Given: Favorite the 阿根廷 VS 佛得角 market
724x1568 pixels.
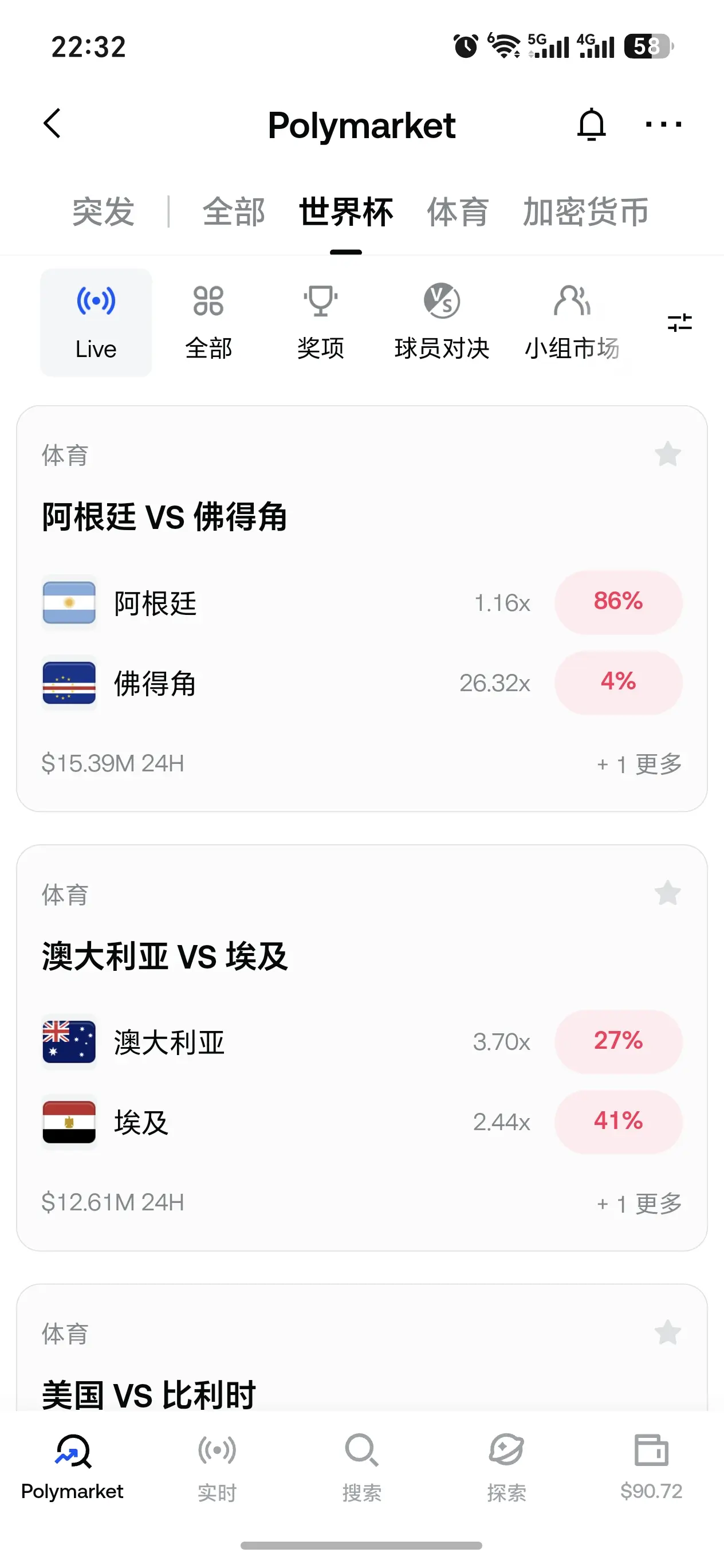Looking at the screenshot, I should pyautogui.click(x=667, y=454).
